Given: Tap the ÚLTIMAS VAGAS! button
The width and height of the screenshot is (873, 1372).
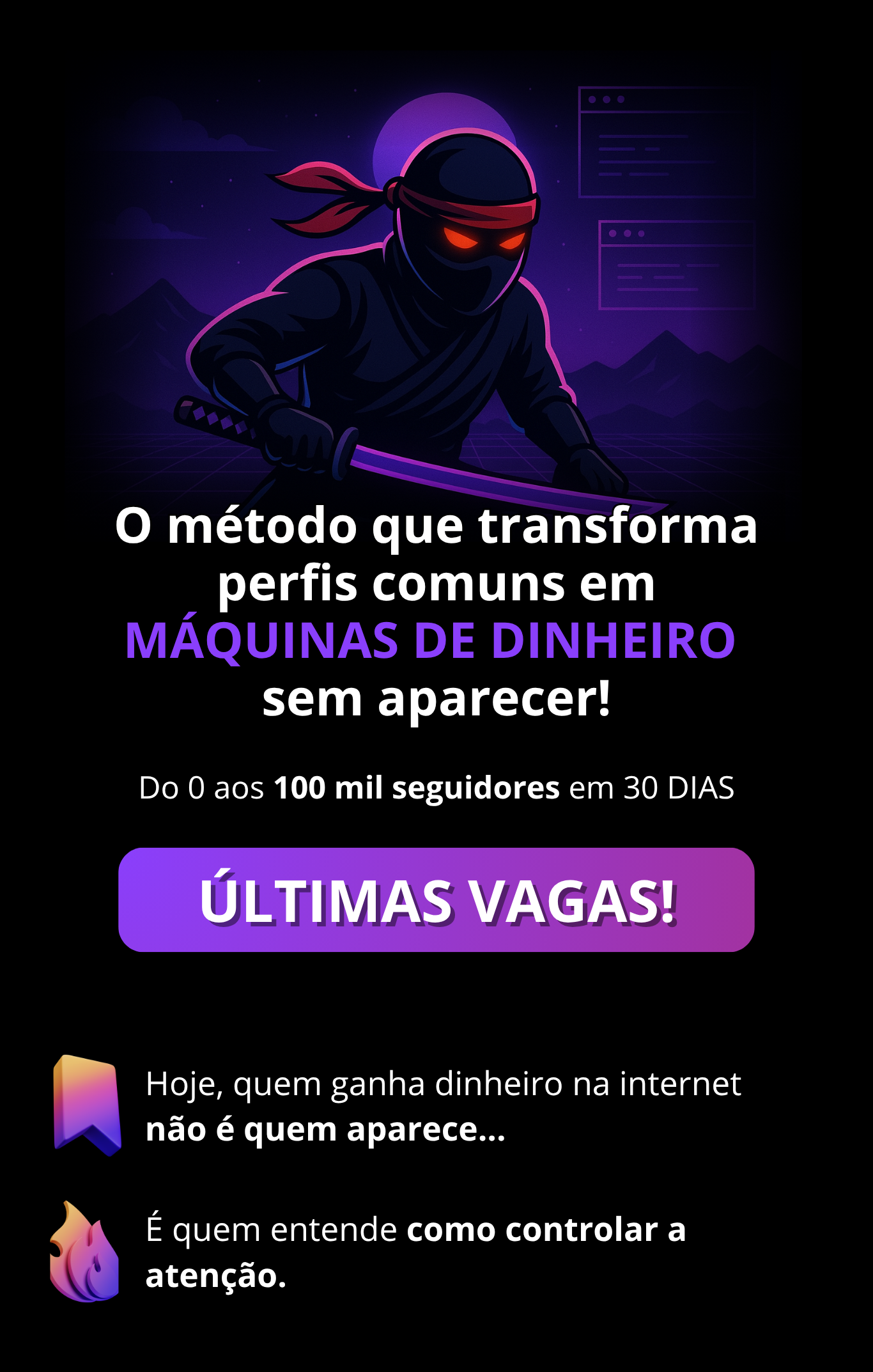Looking at the screenshot, I should 436,900.
